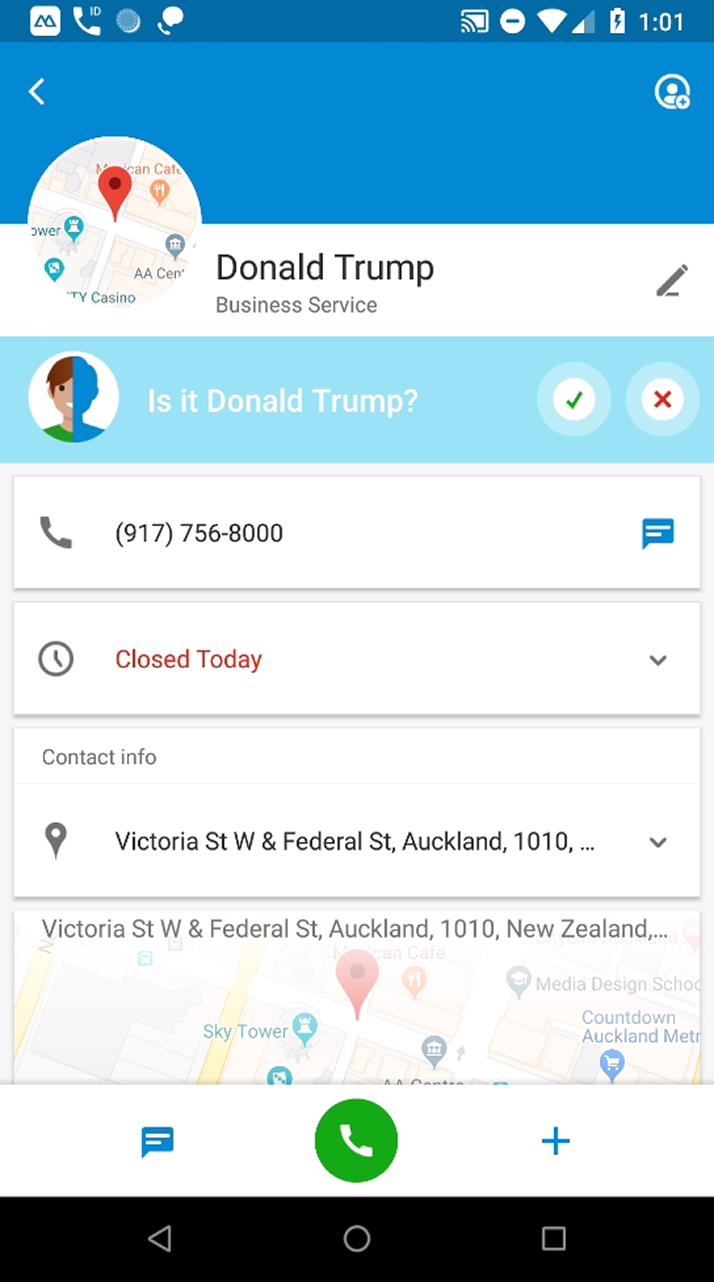Send a message from the bottom bar
This screenshot has height=1282, width=714.
click(158, 1141)
